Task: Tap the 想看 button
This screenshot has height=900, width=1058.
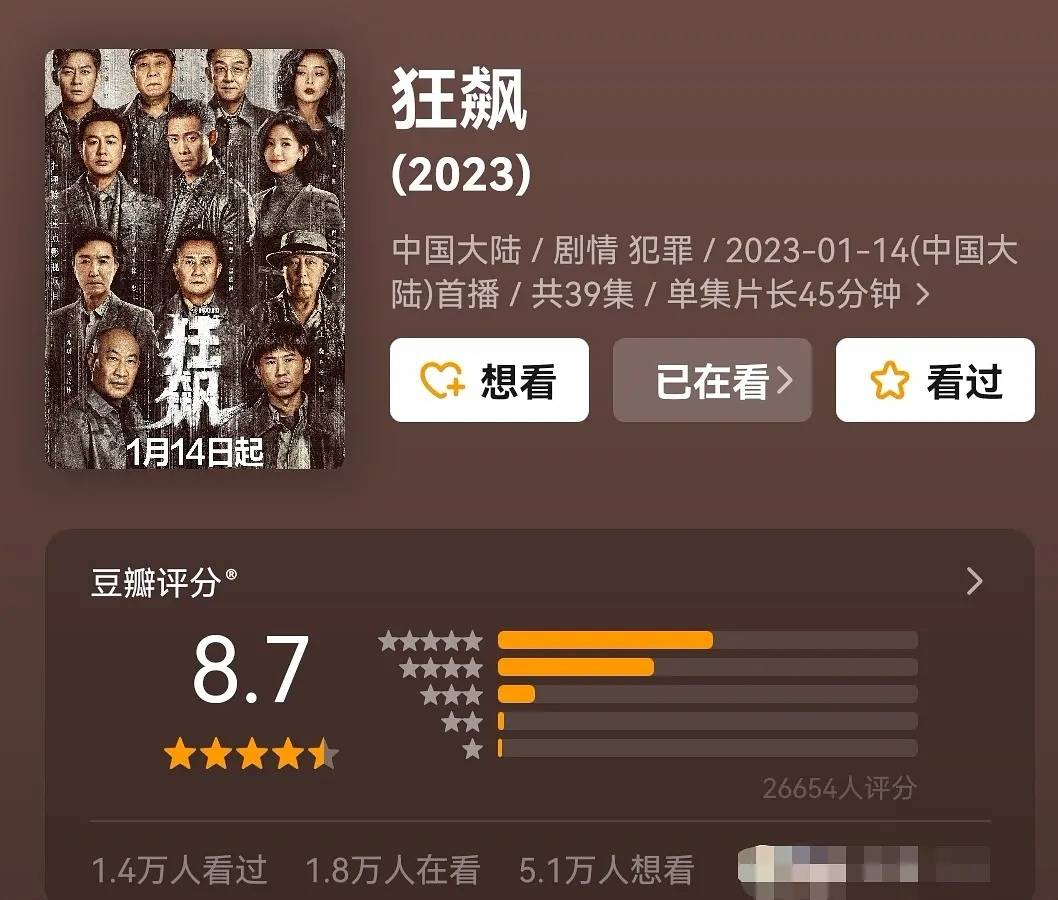Action: 489,381
